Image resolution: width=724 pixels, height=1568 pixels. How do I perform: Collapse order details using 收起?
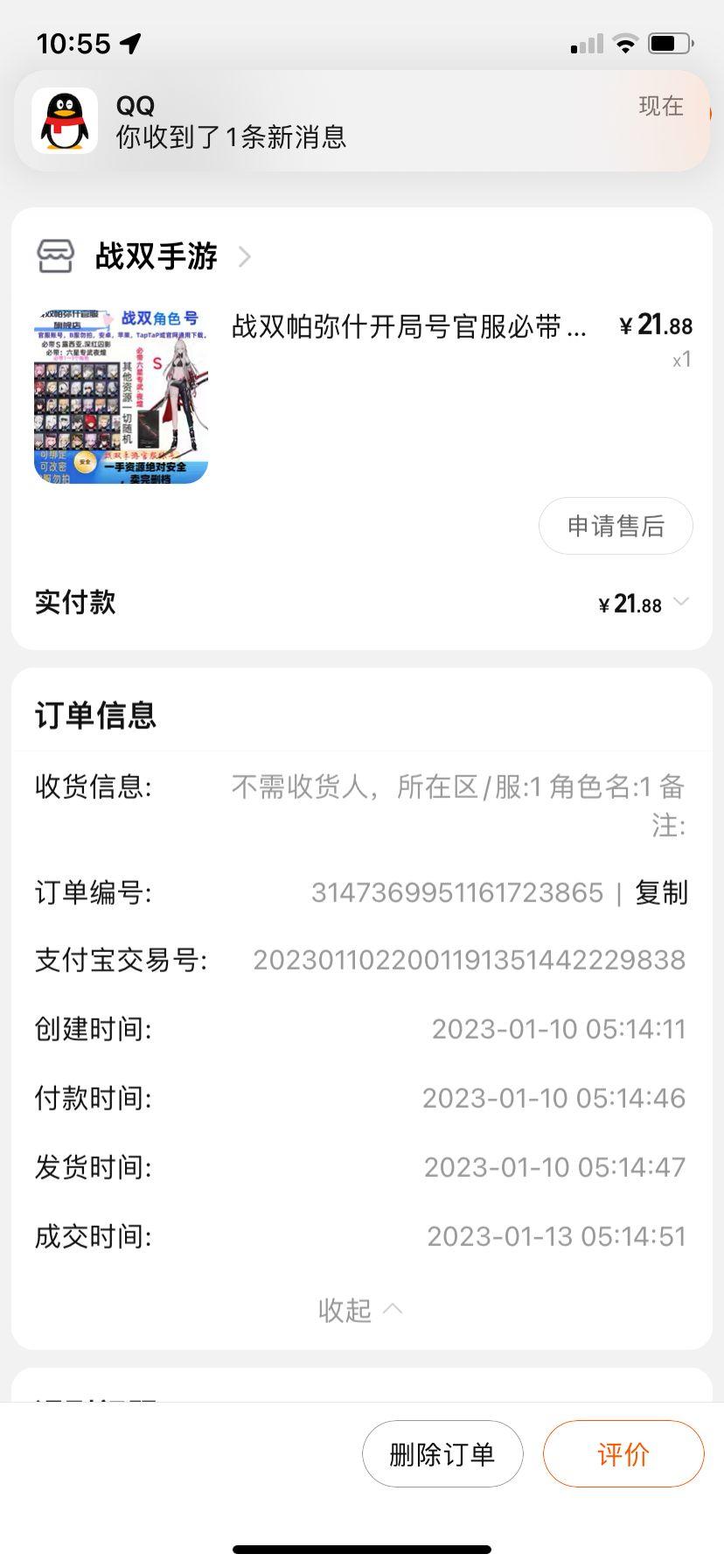pos(361,1310)
